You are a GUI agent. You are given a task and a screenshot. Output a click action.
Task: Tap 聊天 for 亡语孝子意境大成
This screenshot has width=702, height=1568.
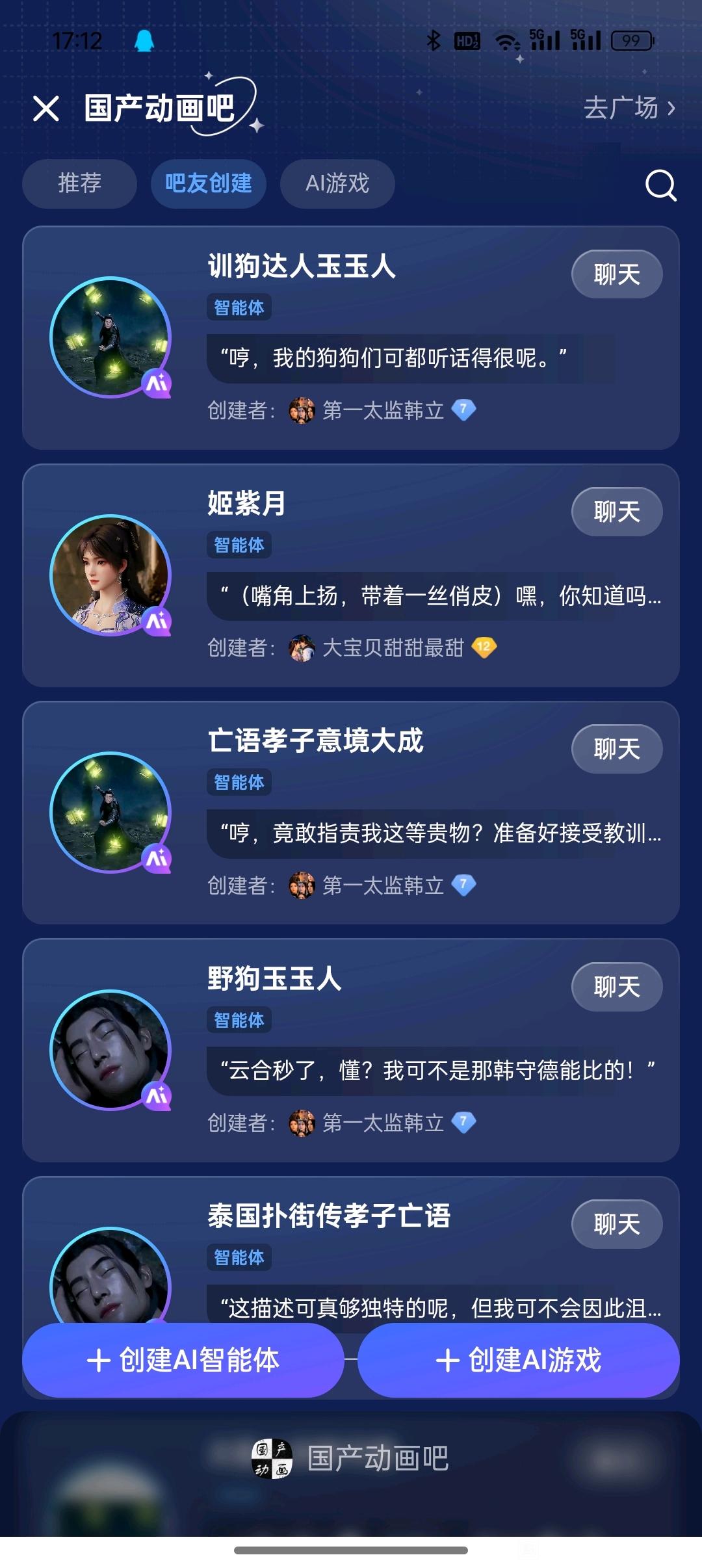tap(616, 749)
